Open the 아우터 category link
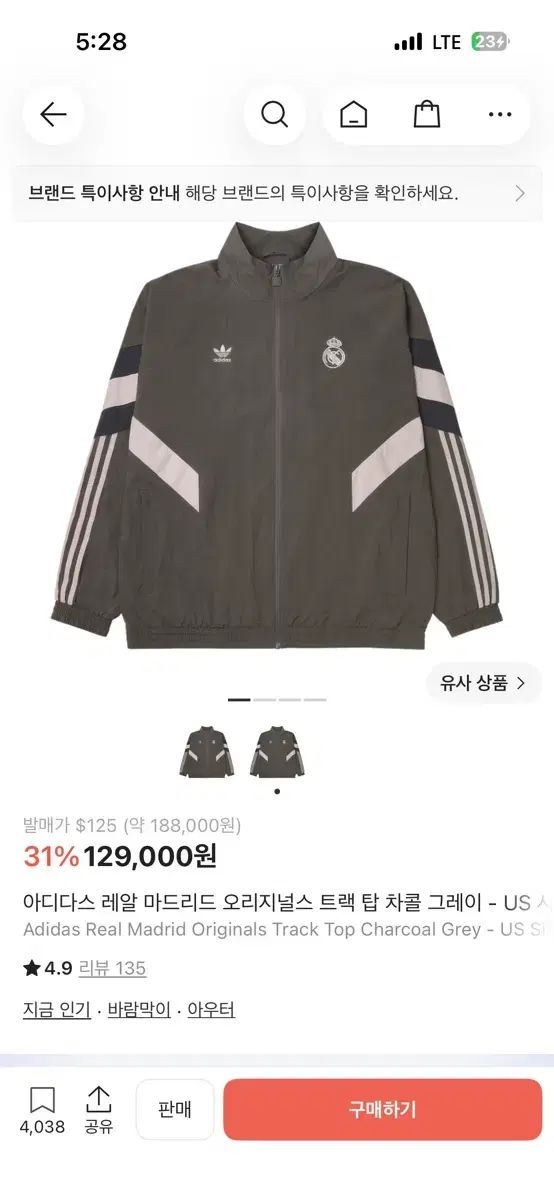The width and height of the screenshot is (554, 1200). point(212,1010)
